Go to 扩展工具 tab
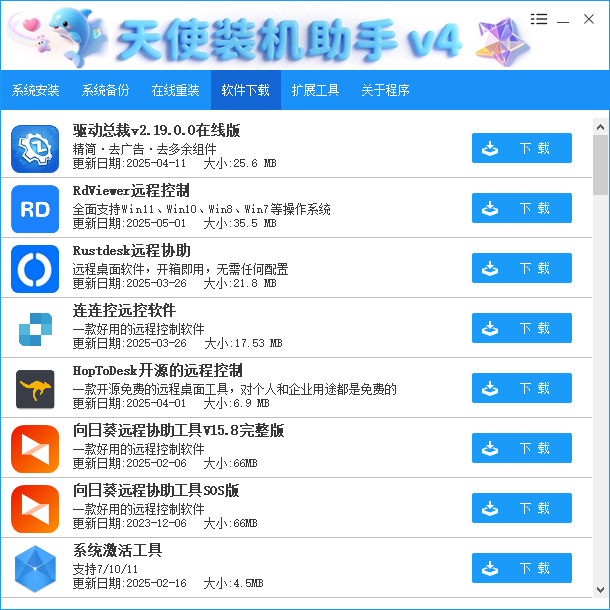Screen dimensions: 610x610 (316, 90)
